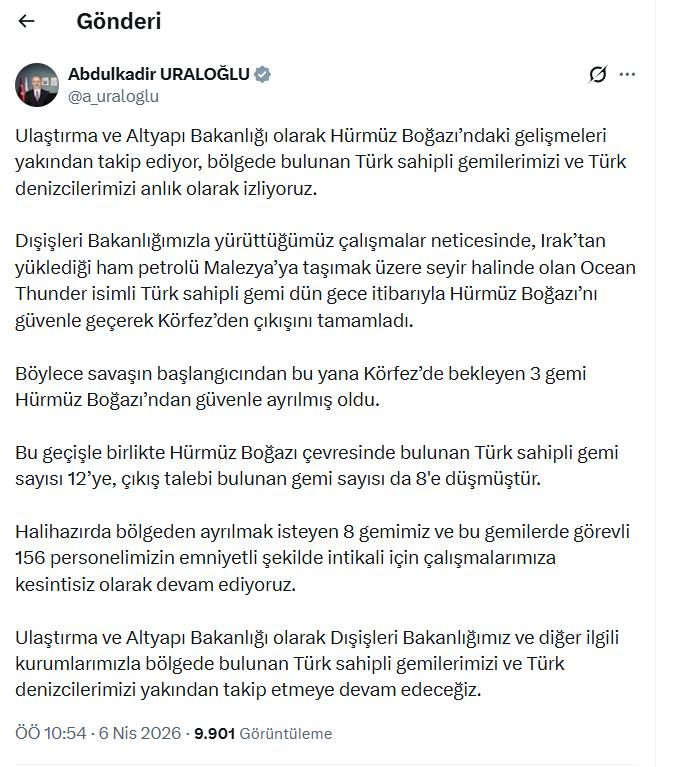Go back using the arrow next to Gönderi
Viewport: 679px width, 767px height.
tap(27, 22)
